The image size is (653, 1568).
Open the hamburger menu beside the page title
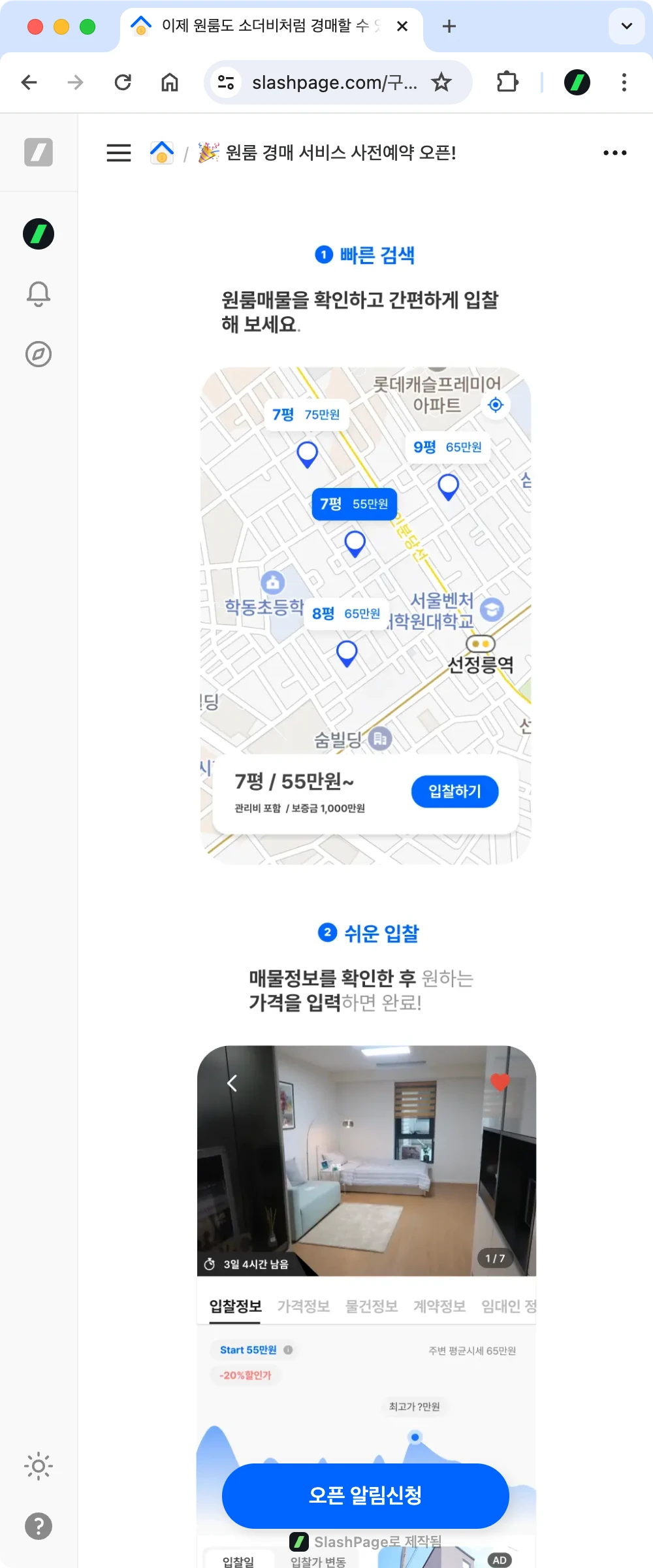[x=119, y=153]
